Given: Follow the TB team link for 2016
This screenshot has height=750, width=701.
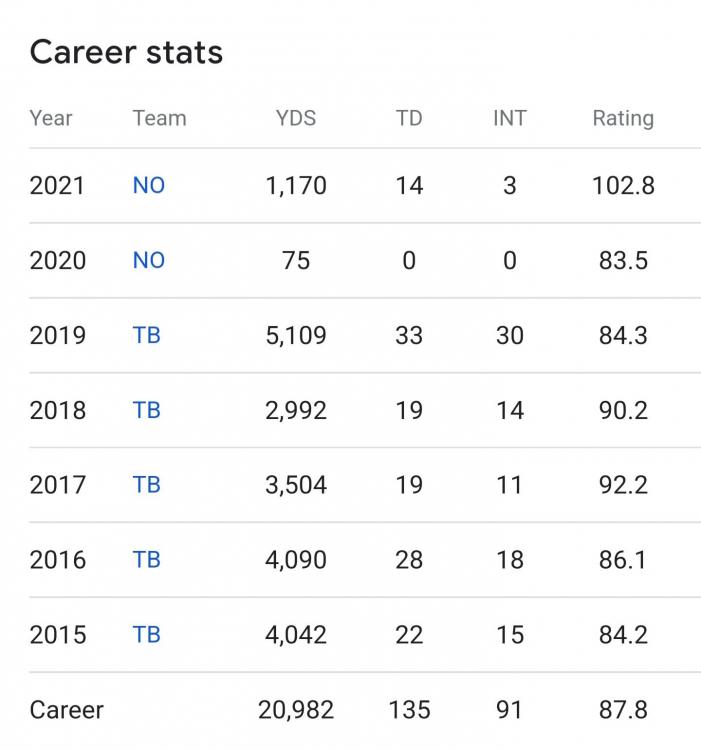Looking at the screenshot, I should pyautogui.click(x=146, y=560).
